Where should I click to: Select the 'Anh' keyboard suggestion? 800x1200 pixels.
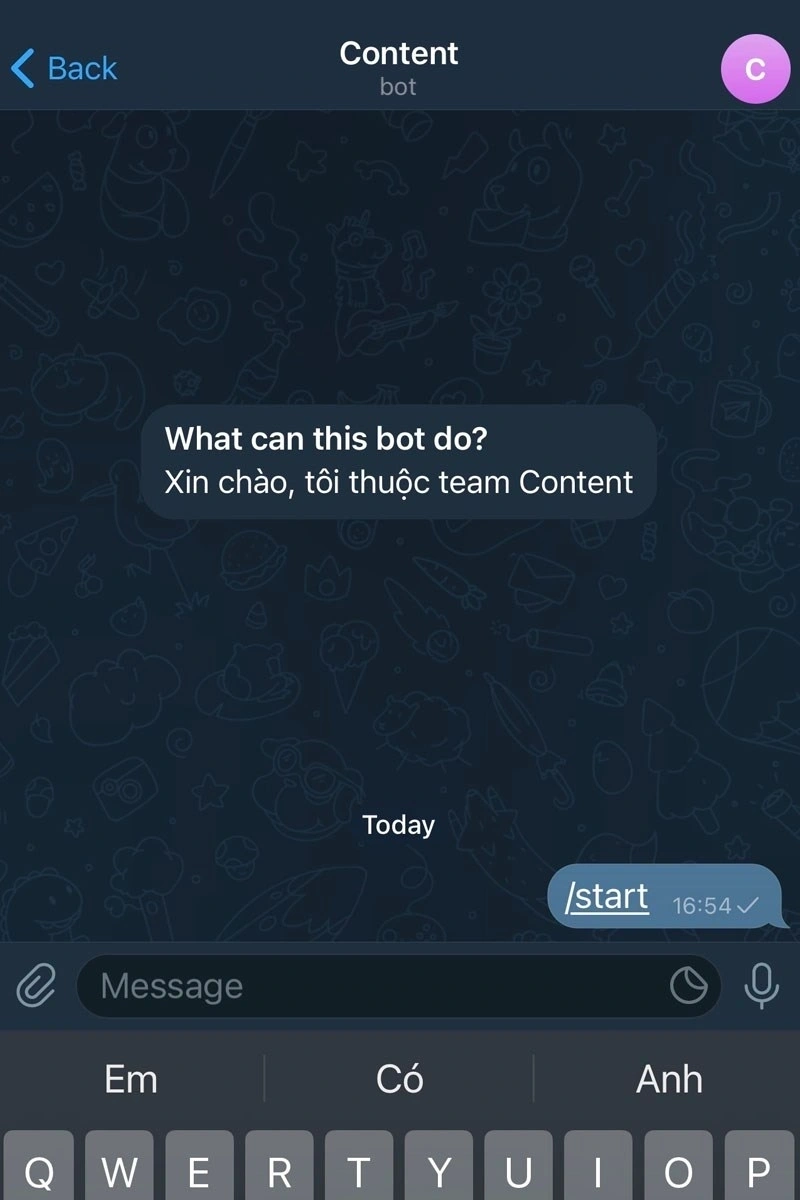[669, 1079]
